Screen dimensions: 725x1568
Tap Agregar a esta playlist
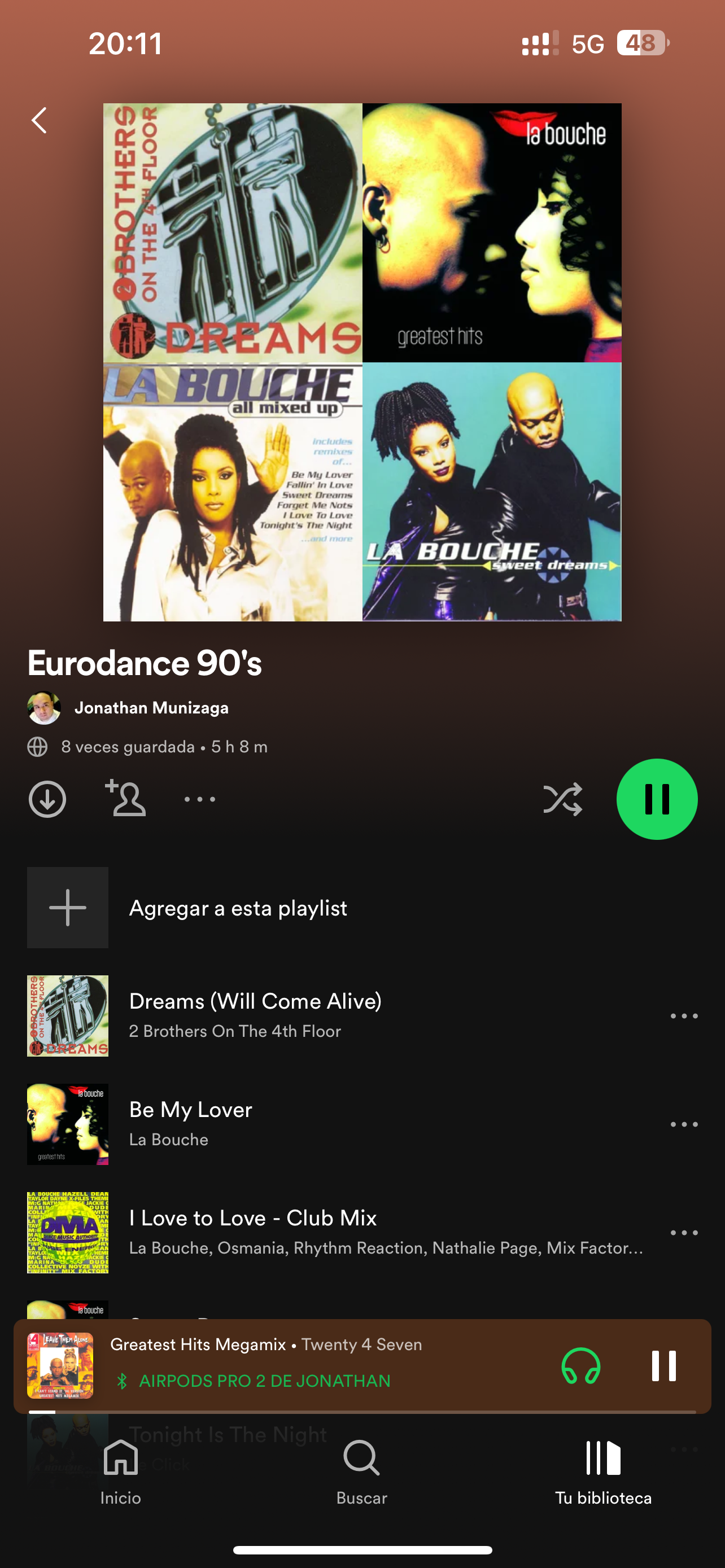click(237, 908)
